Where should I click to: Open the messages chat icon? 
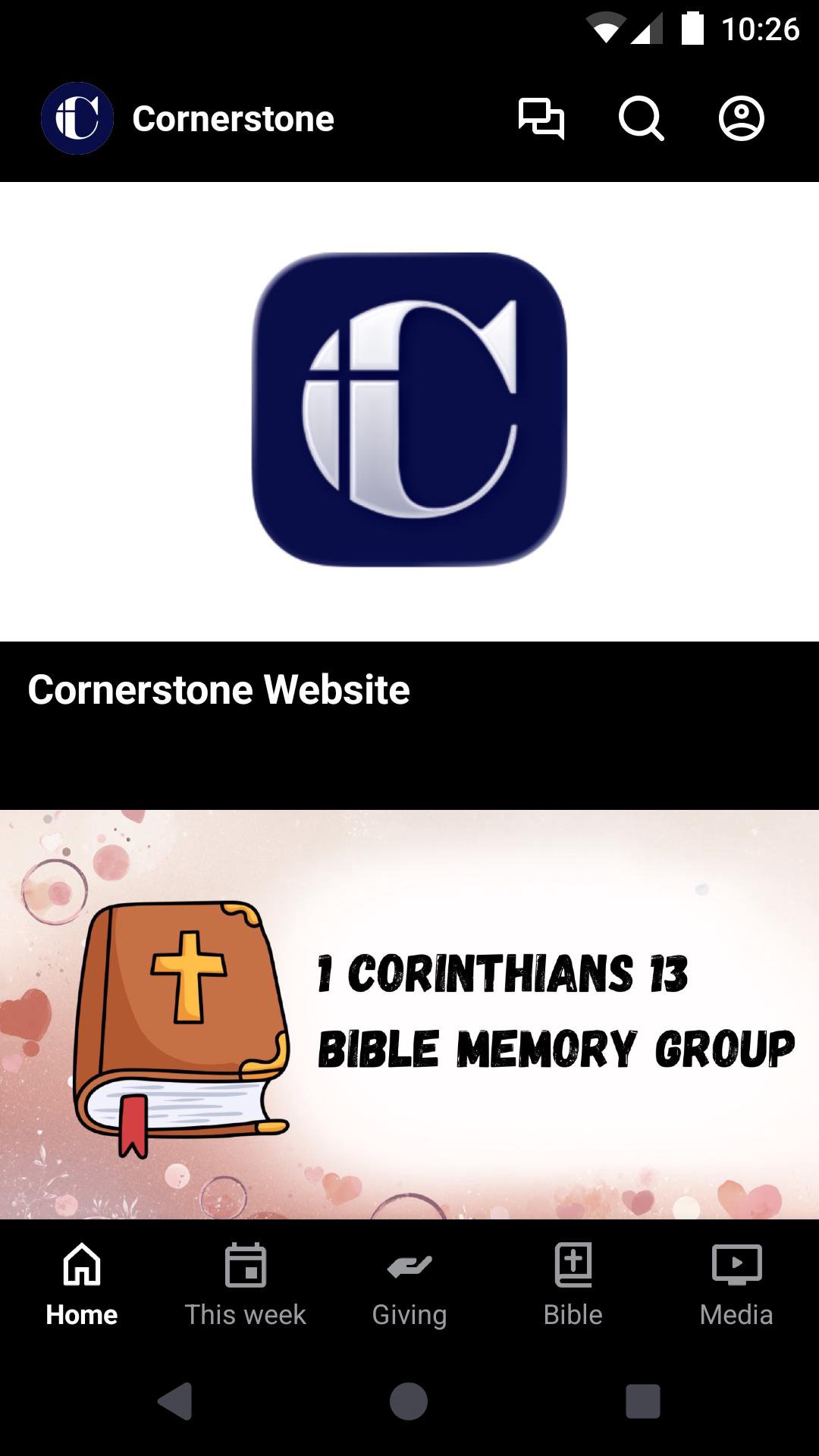click(541, 119)
